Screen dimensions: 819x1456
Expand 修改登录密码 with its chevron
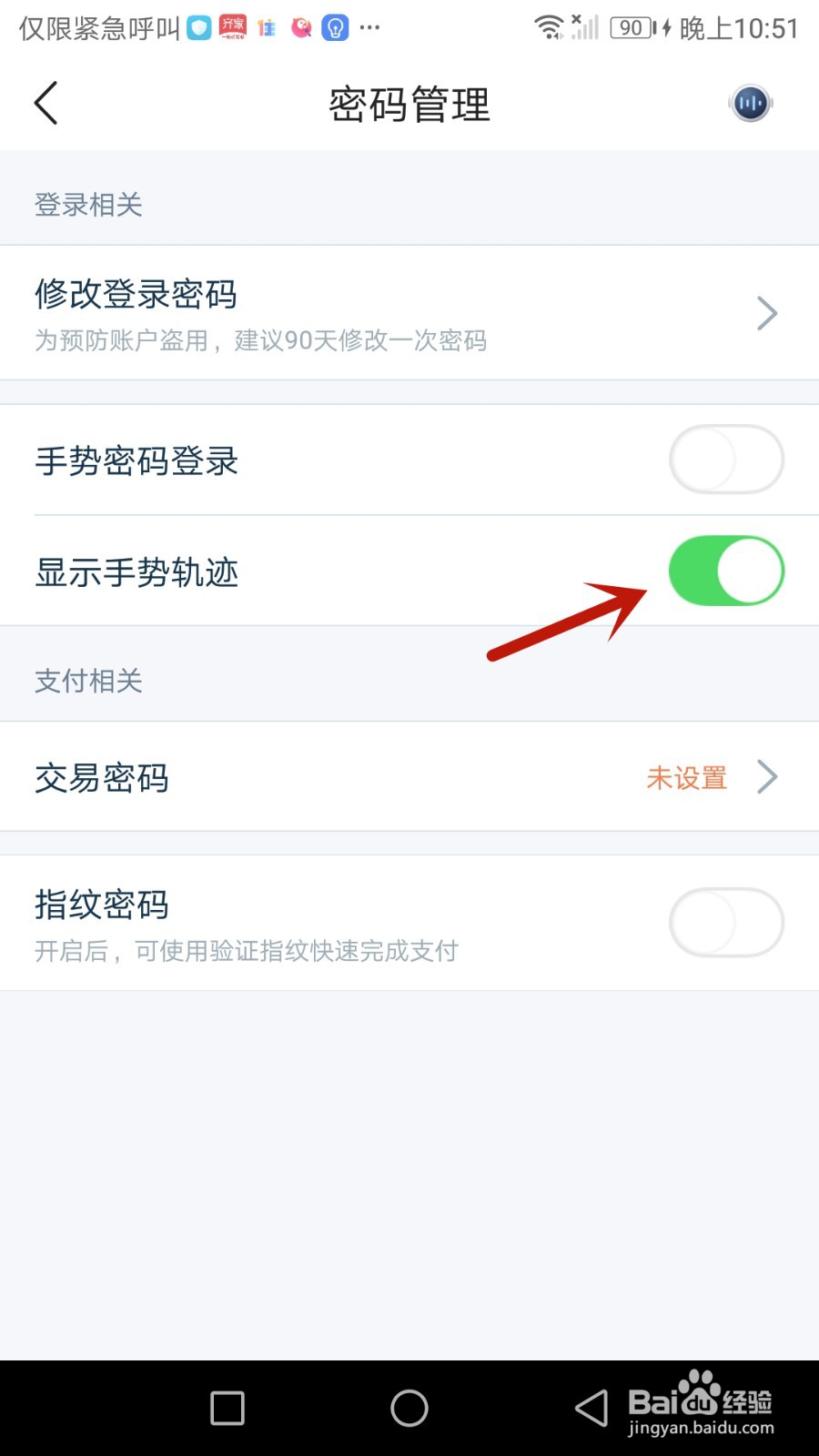tap(766, 312)
